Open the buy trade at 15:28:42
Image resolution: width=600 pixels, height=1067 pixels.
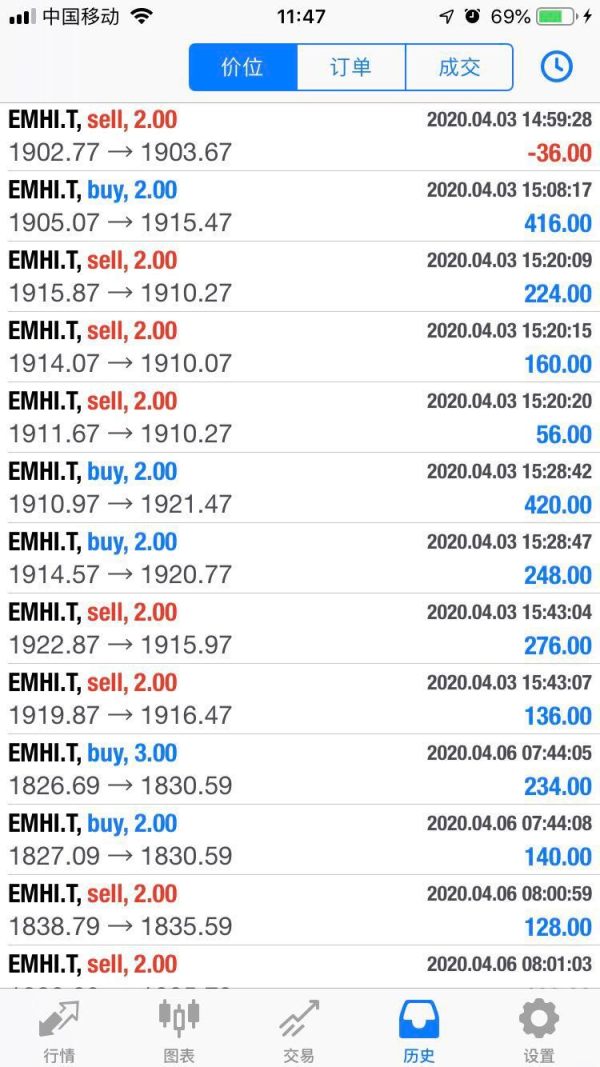[300, 488]
